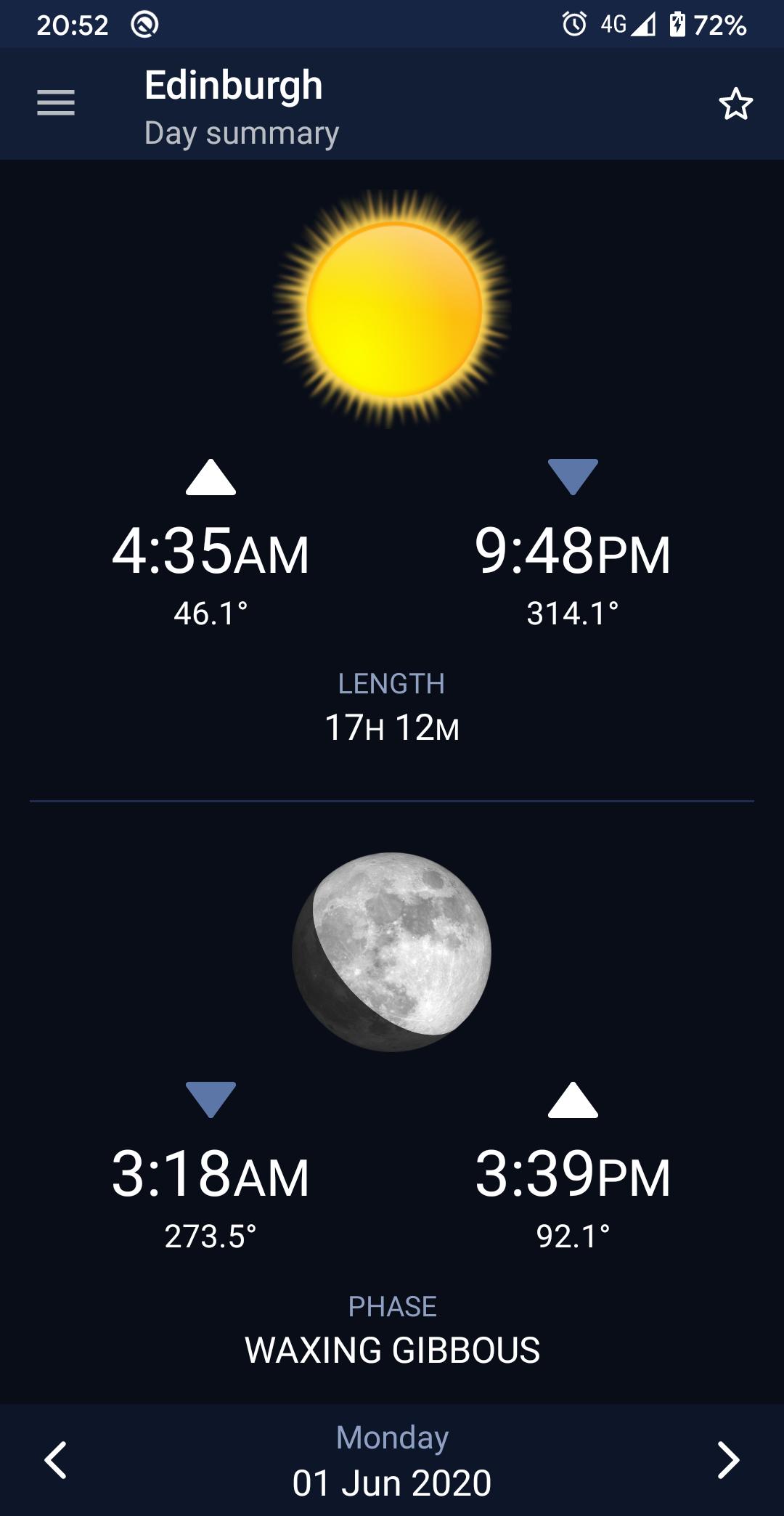Viewport: 784px width, 1516px height.
Task: Open the hamburger navigation menu
Action: point(56,102)
